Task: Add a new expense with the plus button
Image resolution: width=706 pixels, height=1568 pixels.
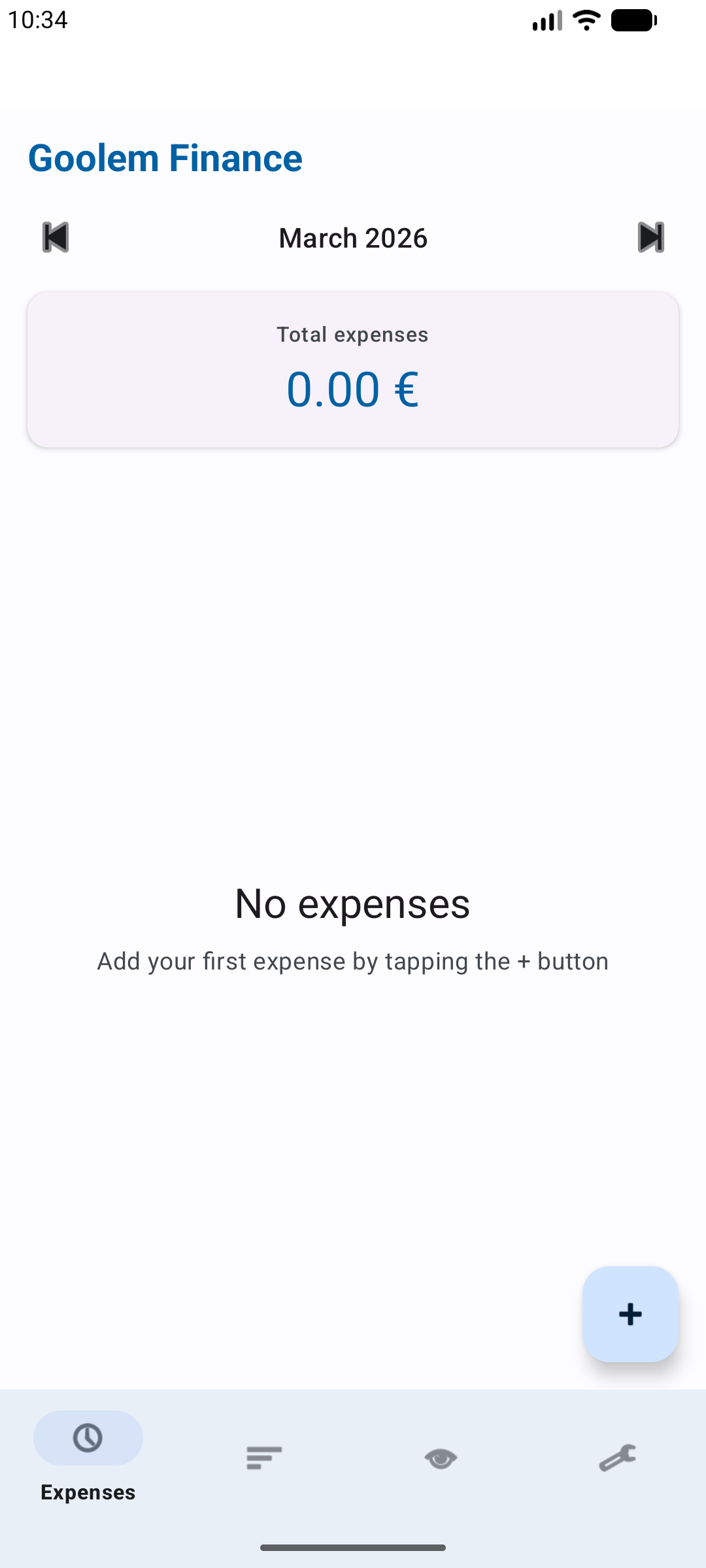Action: click(x=630, y=1314)
